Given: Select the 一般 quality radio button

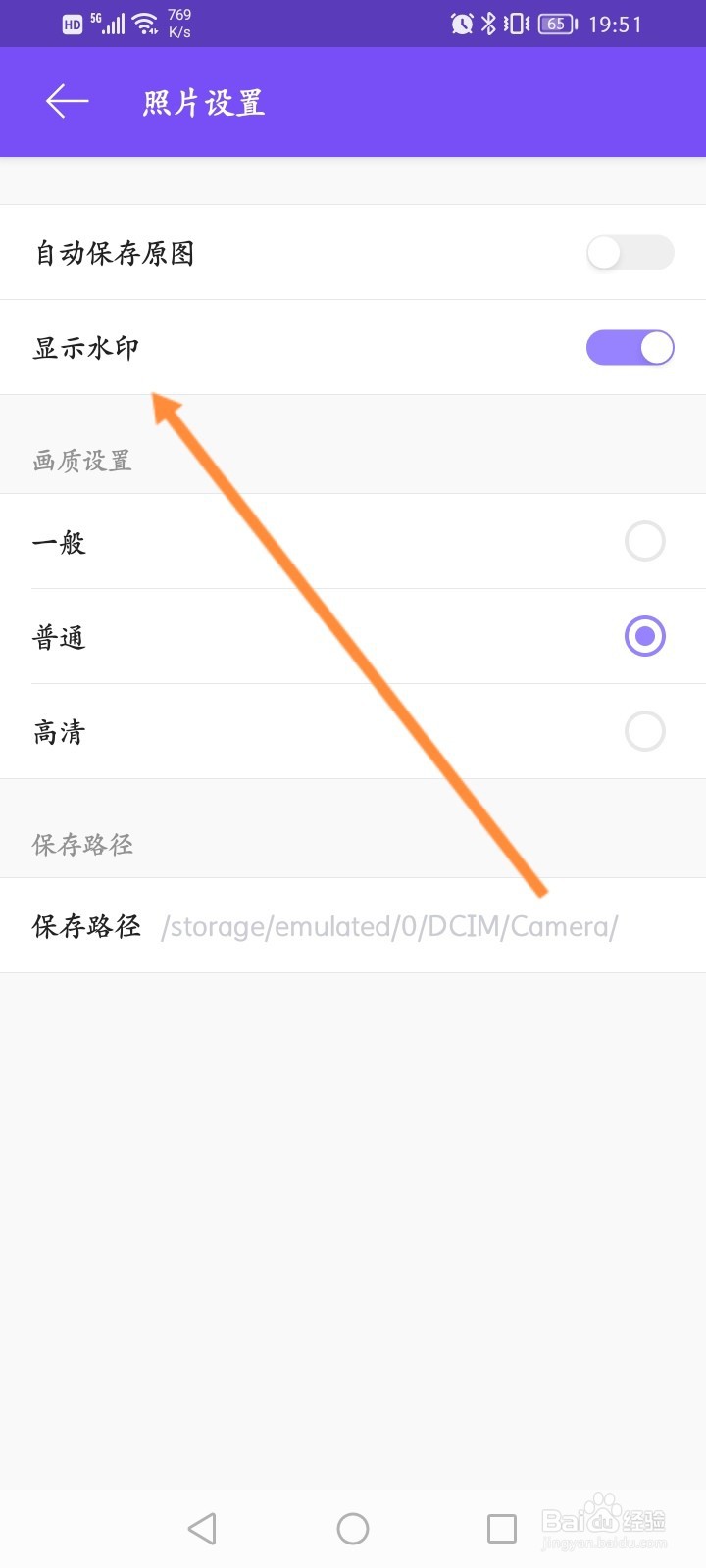Looking at the screenshot, I should (x=644, y=541).
